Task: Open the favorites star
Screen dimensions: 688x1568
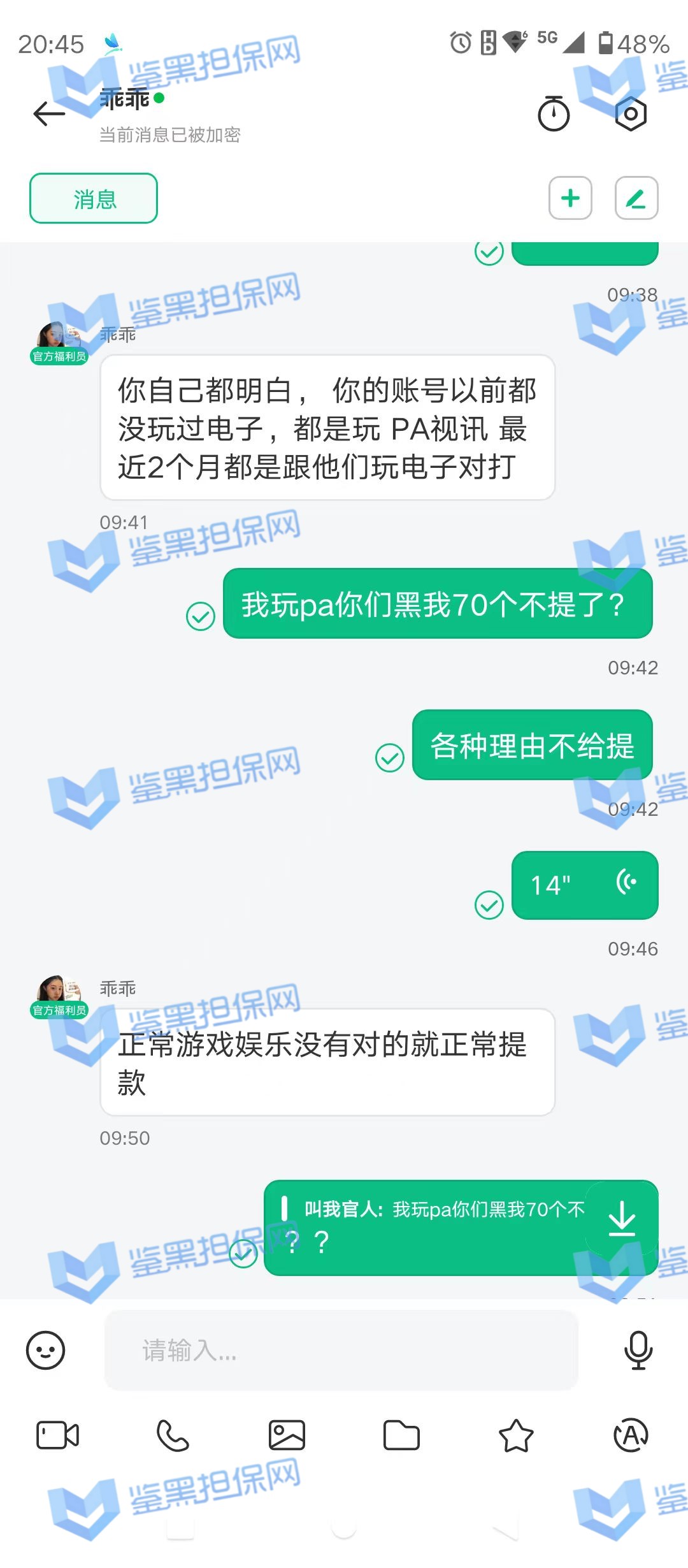Action: [x=515, y=1435]
